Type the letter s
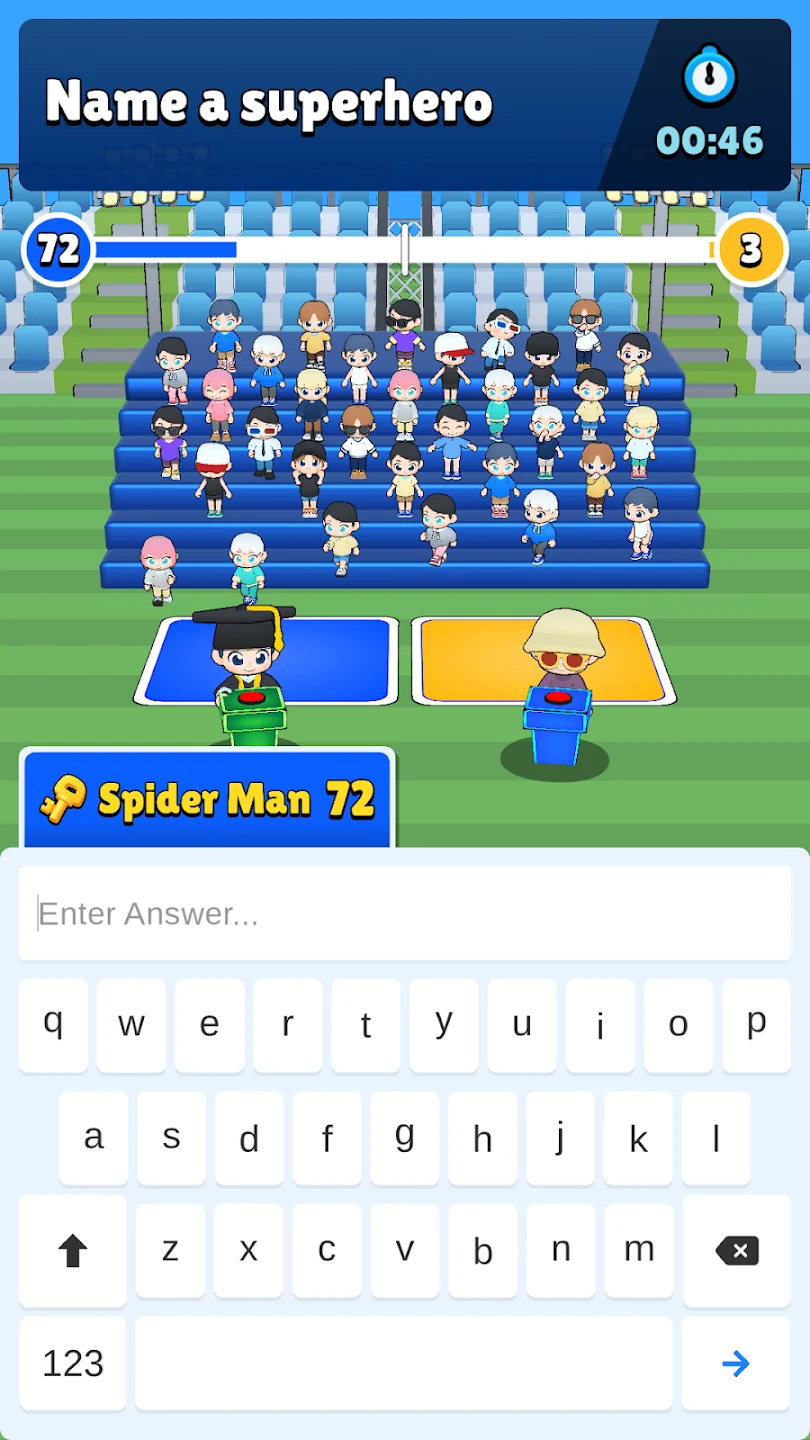This screenshot has height=1440, width=810. 171,1138
